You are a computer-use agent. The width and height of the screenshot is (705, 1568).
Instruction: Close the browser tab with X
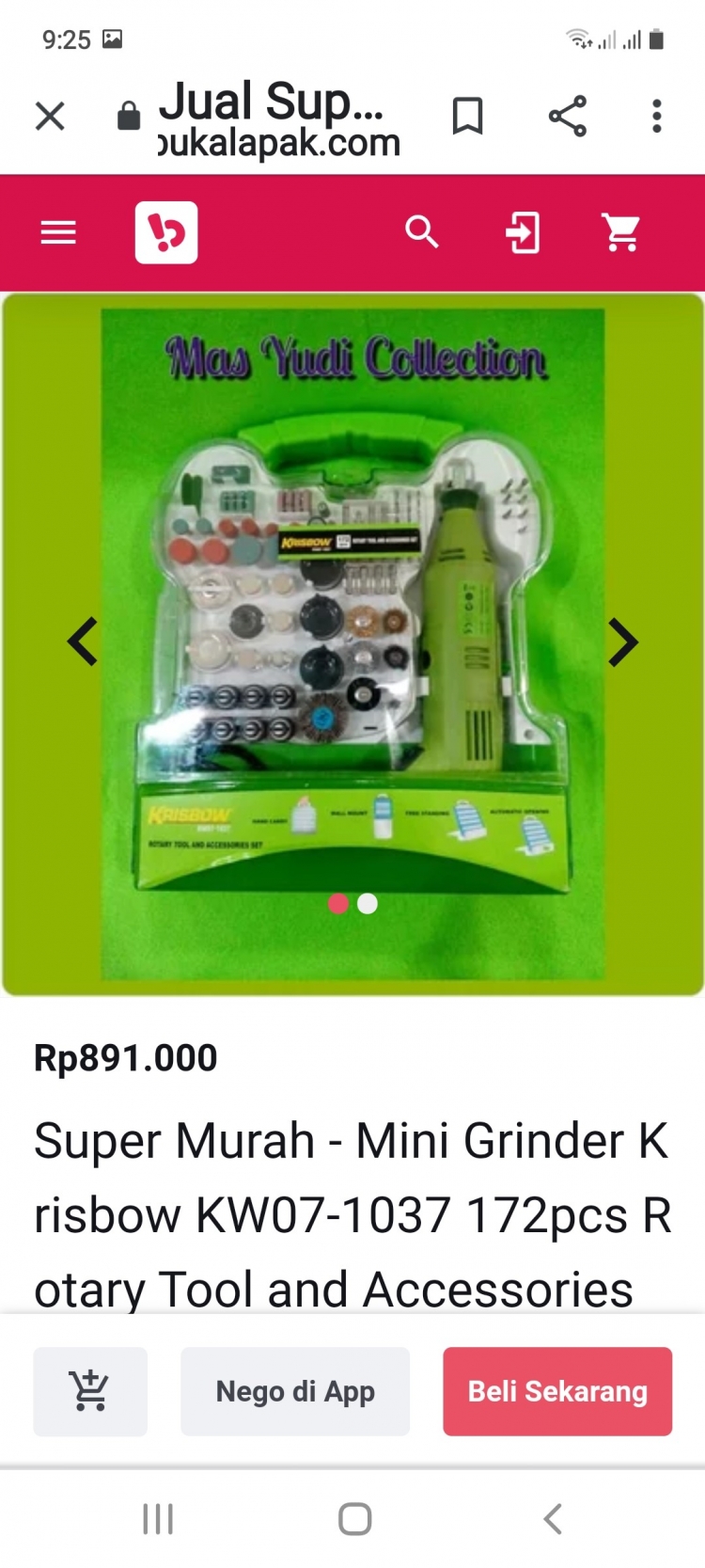[x=50, y=117]
